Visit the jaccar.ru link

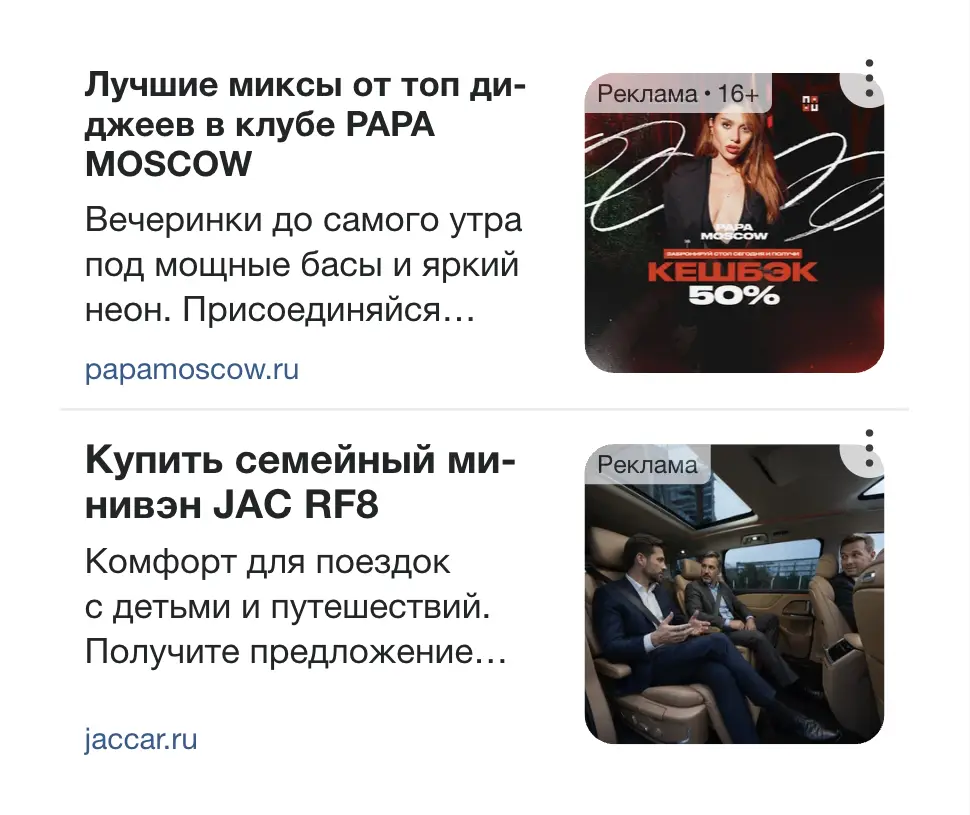tap(141, 739)
